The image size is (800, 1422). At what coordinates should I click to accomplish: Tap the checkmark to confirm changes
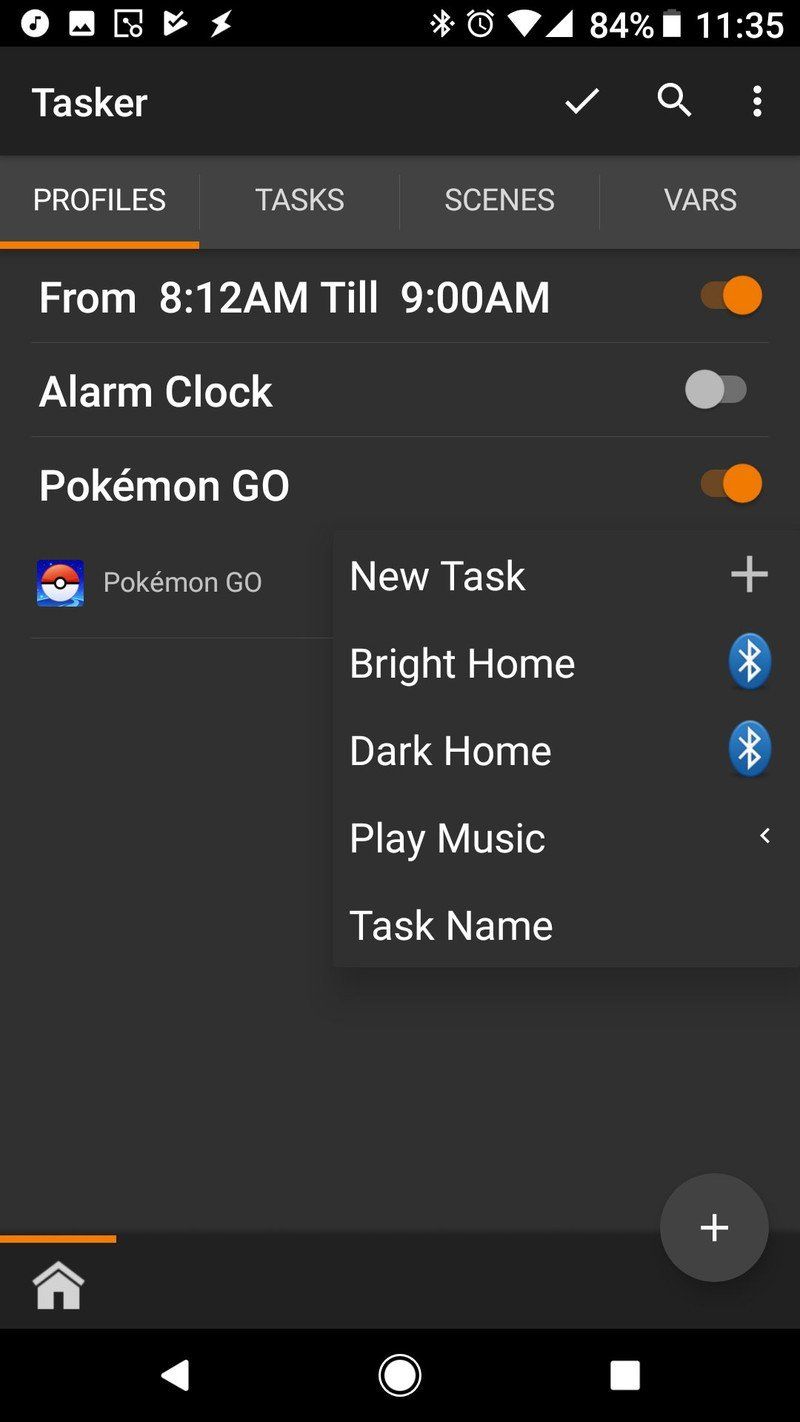580,101
